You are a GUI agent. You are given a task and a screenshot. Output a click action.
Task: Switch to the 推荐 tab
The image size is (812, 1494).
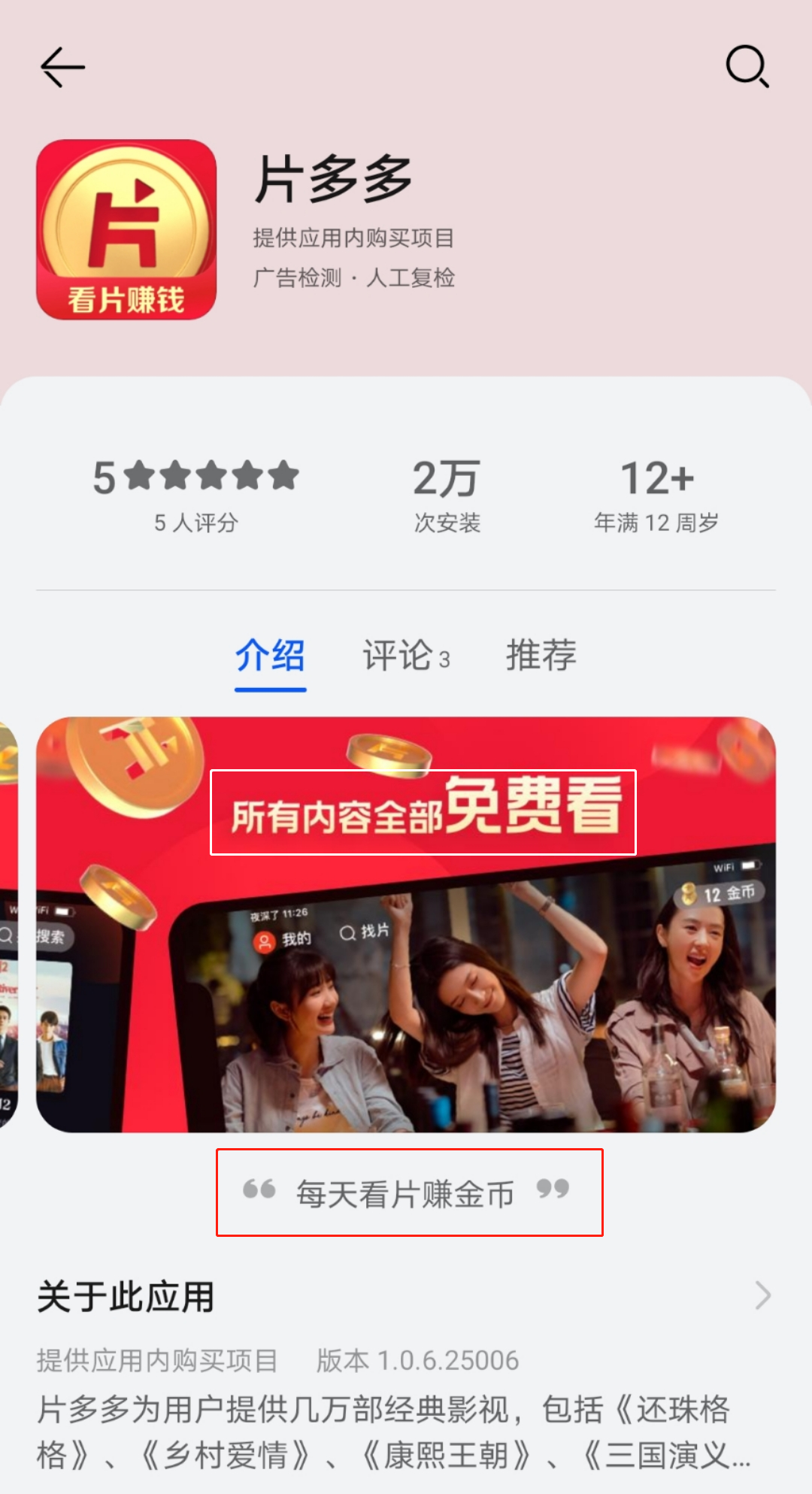pyautogui.click(x=541, y=656)
